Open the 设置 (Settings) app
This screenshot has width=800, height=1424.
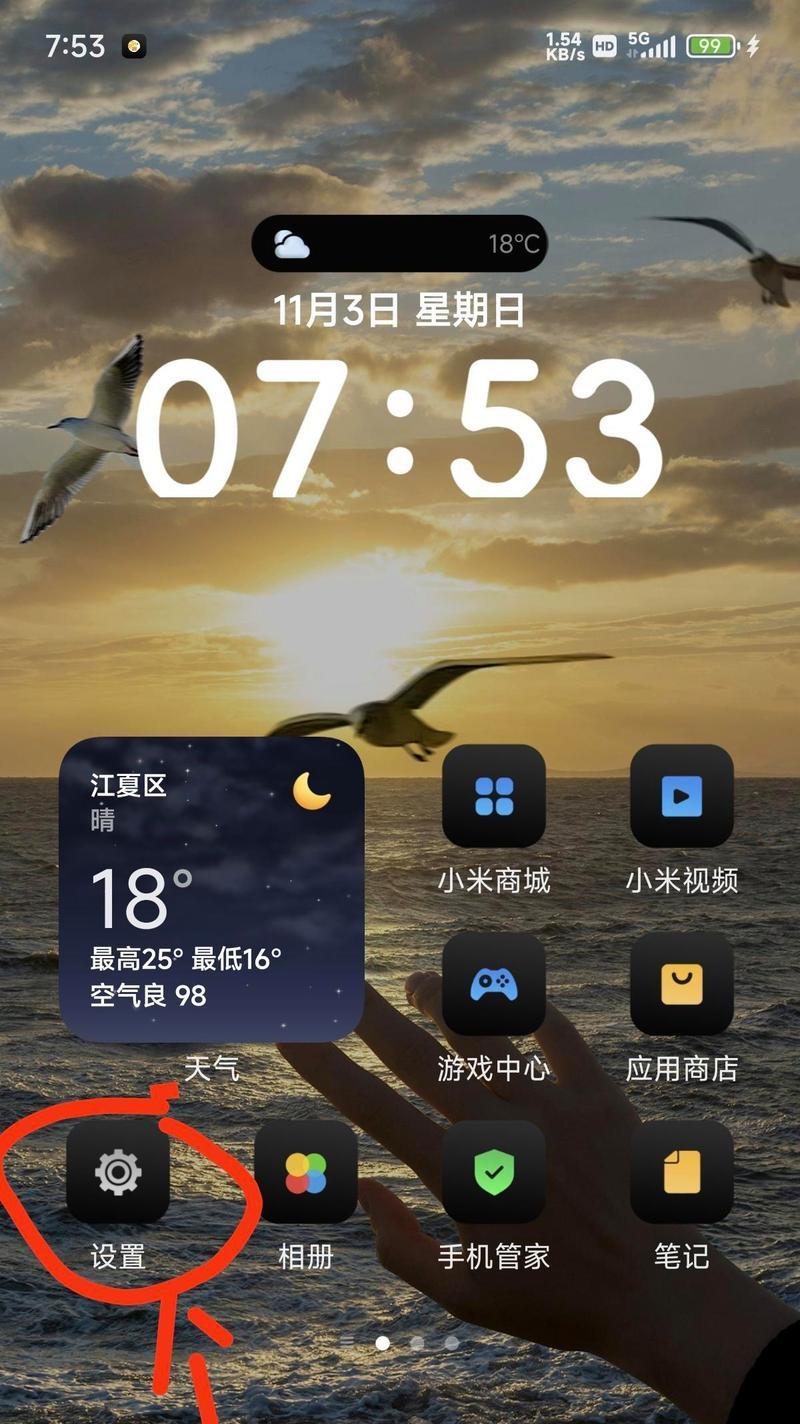tap(118, 1172)
